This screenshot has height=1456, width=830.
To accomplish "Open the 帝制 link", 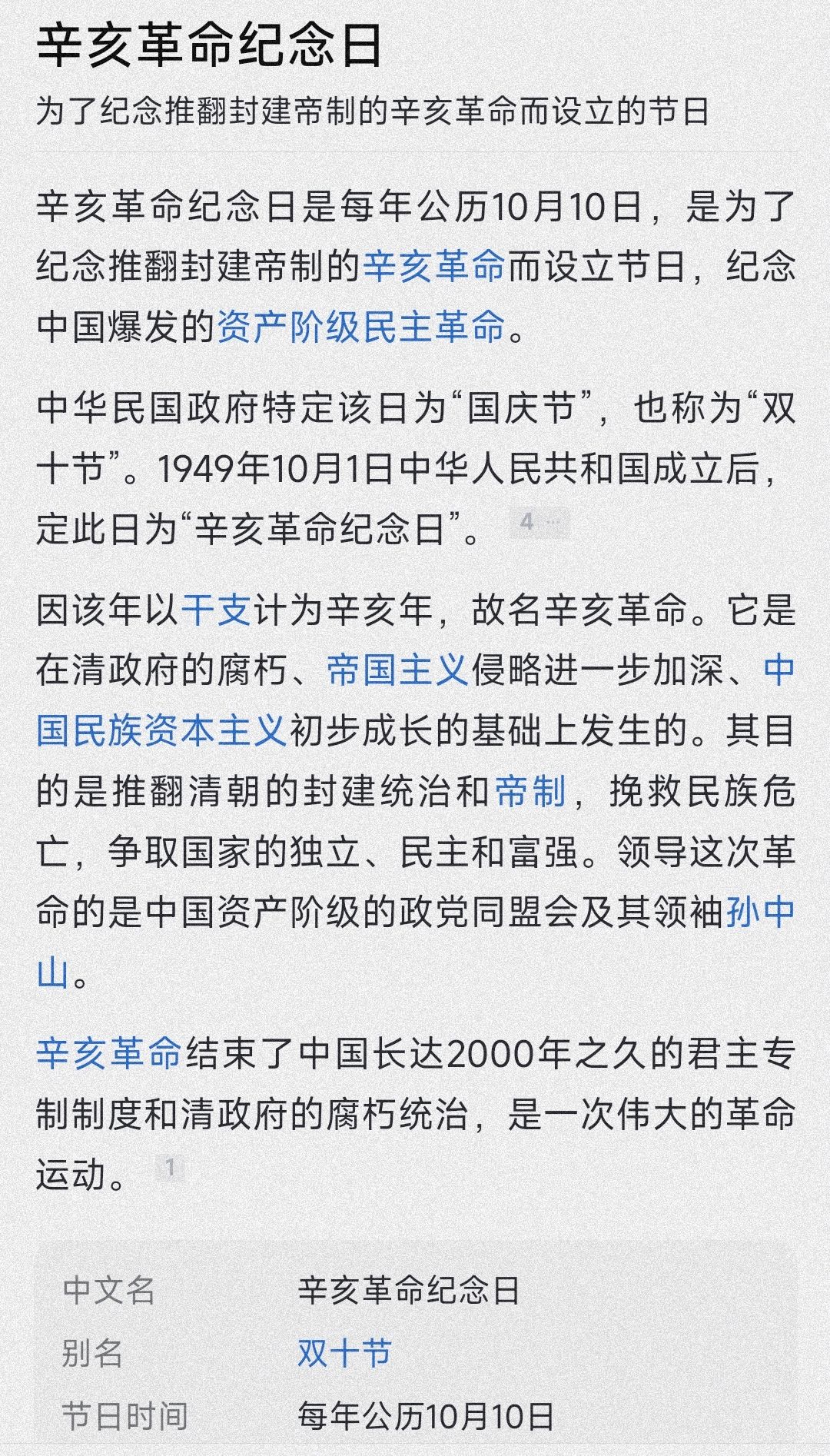I will point(531,792).
